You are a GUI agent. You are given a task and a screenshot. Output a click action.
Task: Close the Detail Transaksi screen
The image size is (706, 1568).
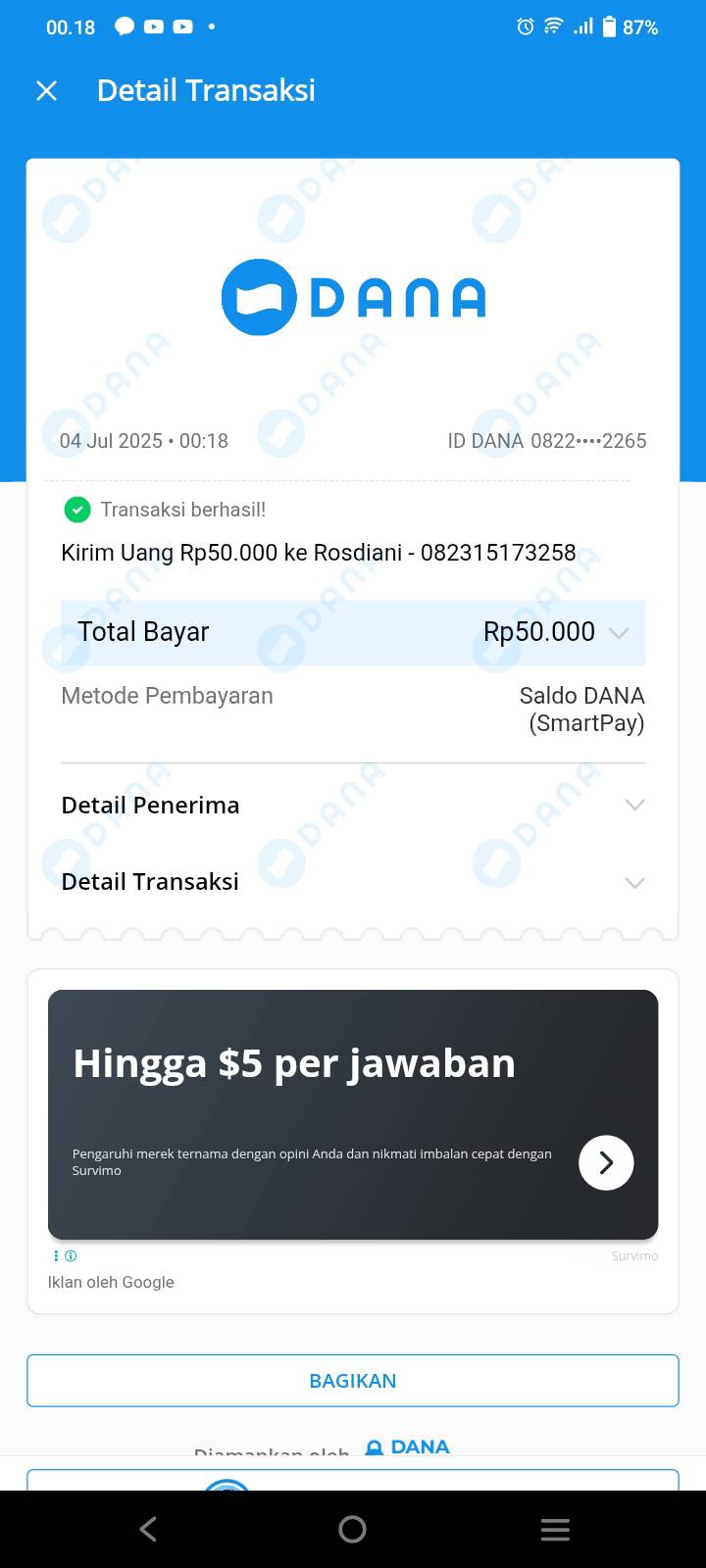[x=46, y=91]
